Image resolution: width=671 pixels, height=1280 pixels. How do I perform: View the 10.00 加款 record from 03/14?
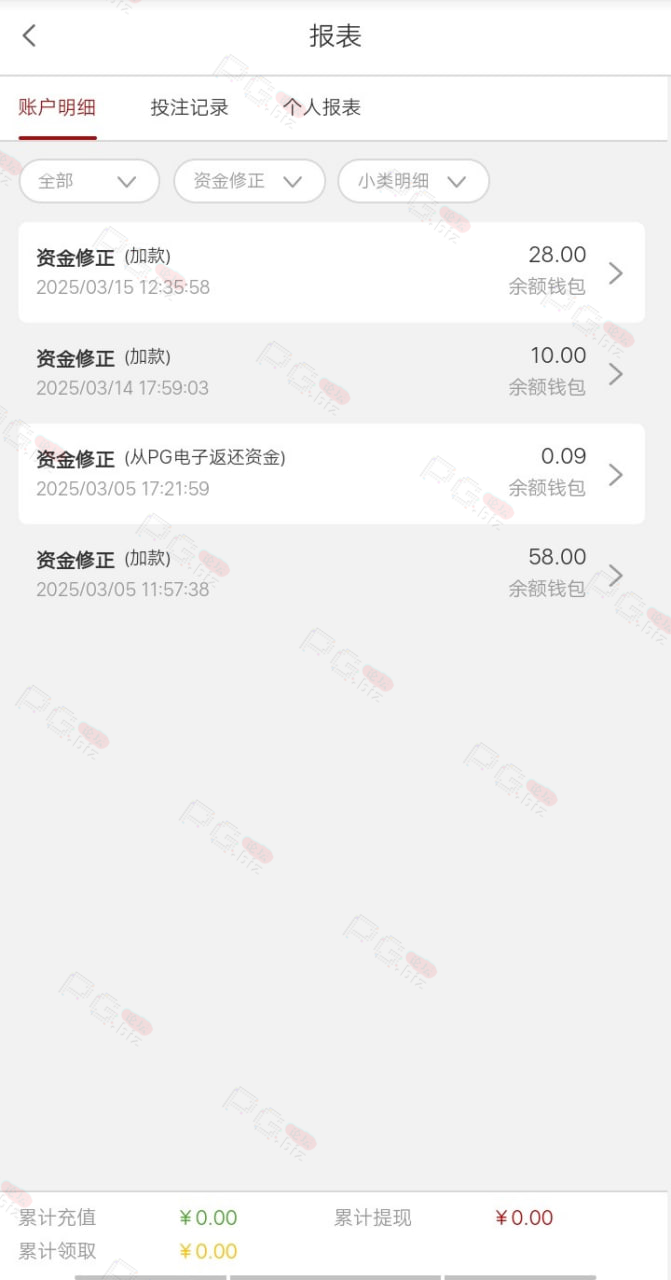[331, 373]
